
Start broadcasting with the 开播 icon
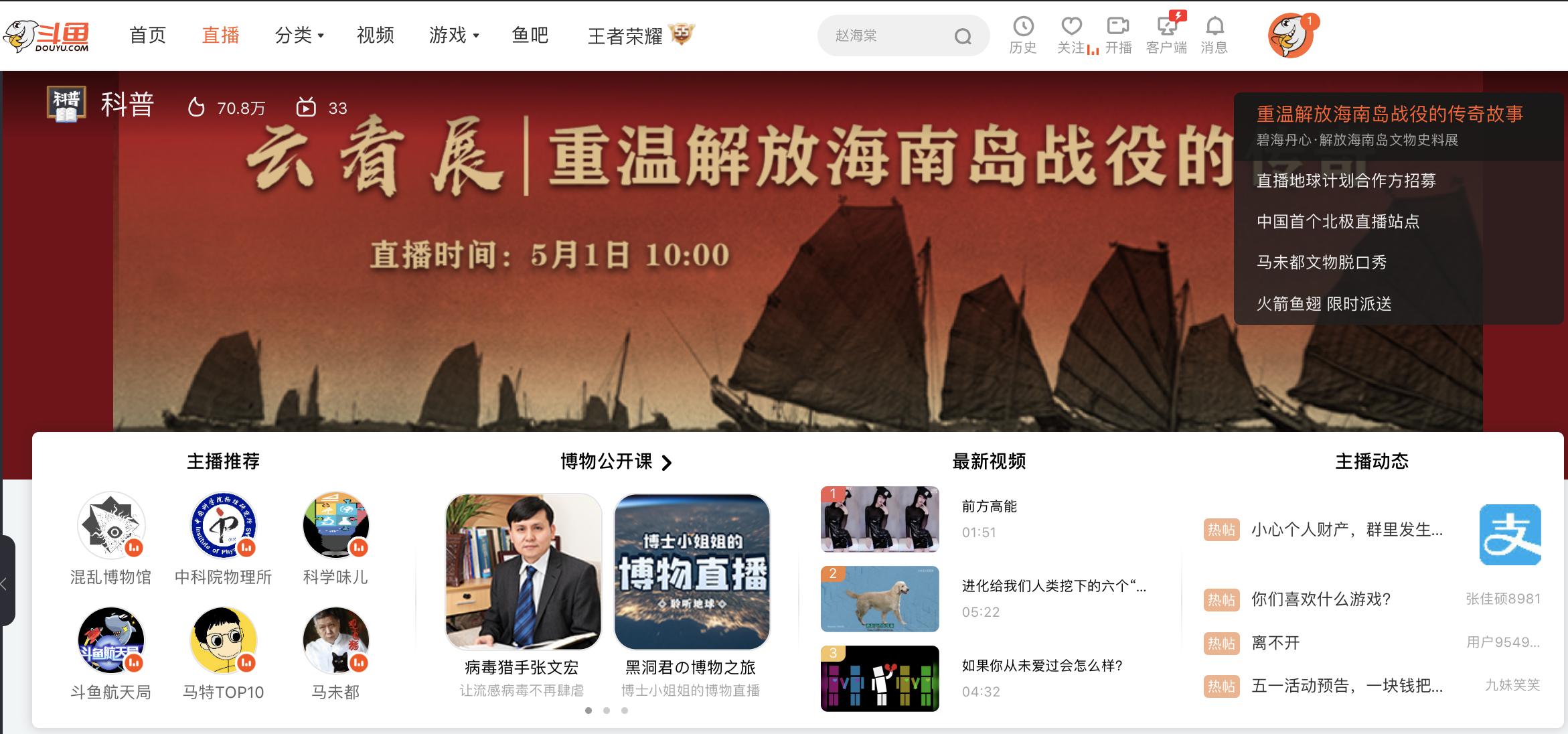[x=1118, y=35]
